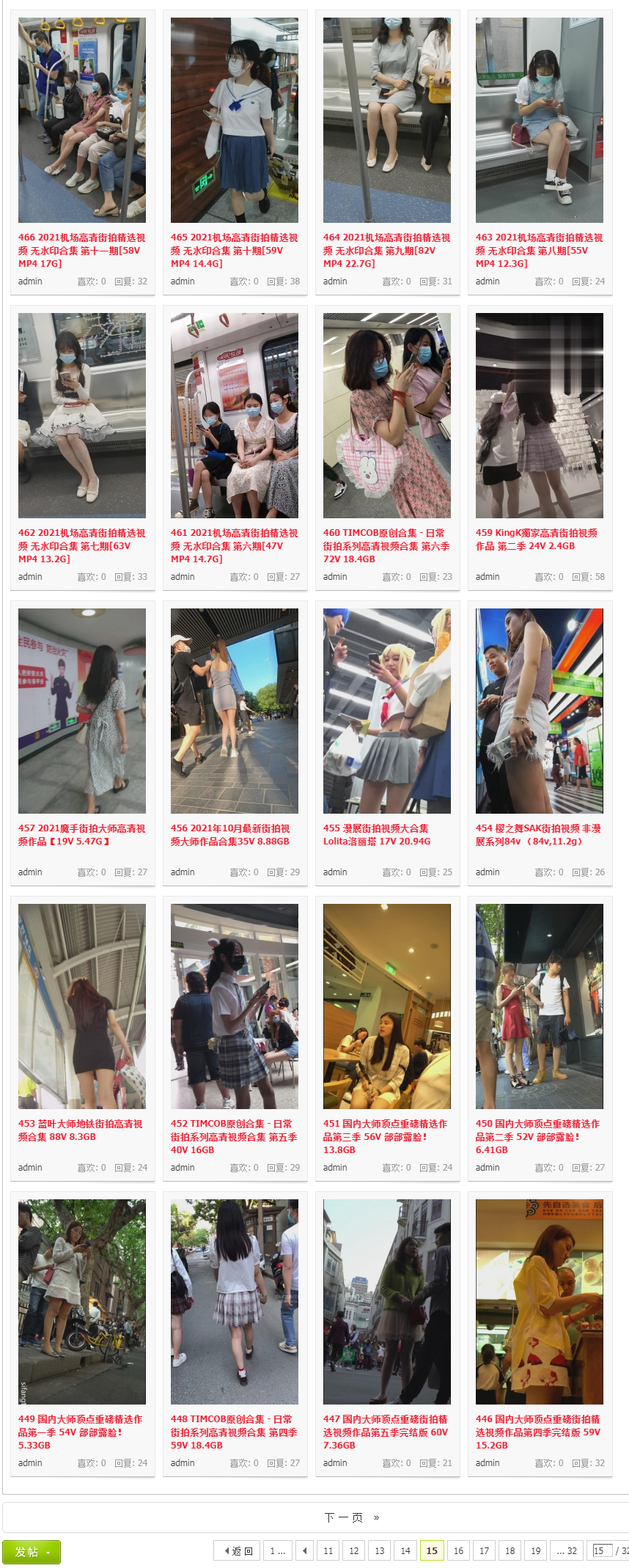Tap the 返回 back link

click(237, 1551)
